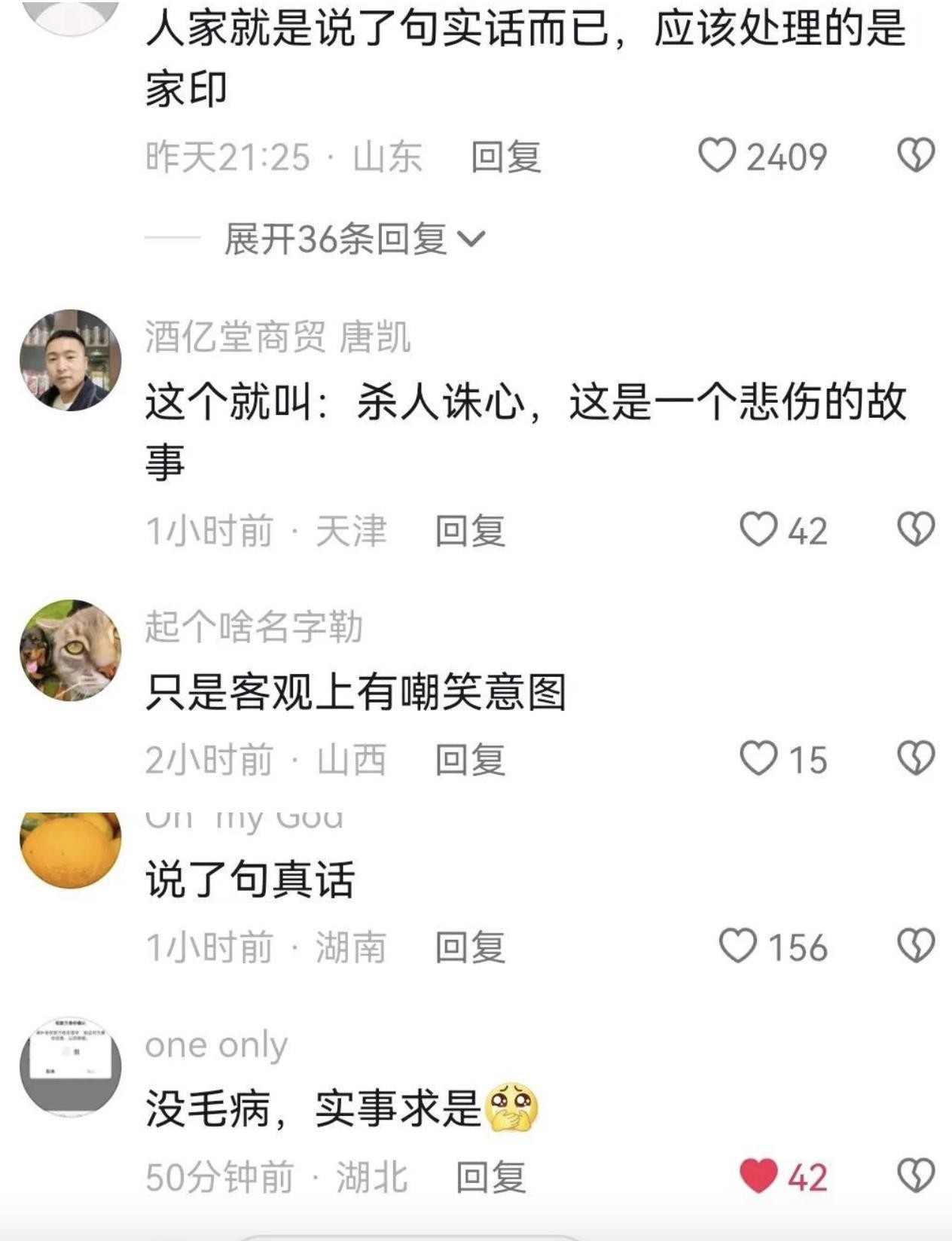The width and height of the screenshot is (952, 1241).
Task: Like the Shandong comment with 2409 likes
Action: pos(716,156)
